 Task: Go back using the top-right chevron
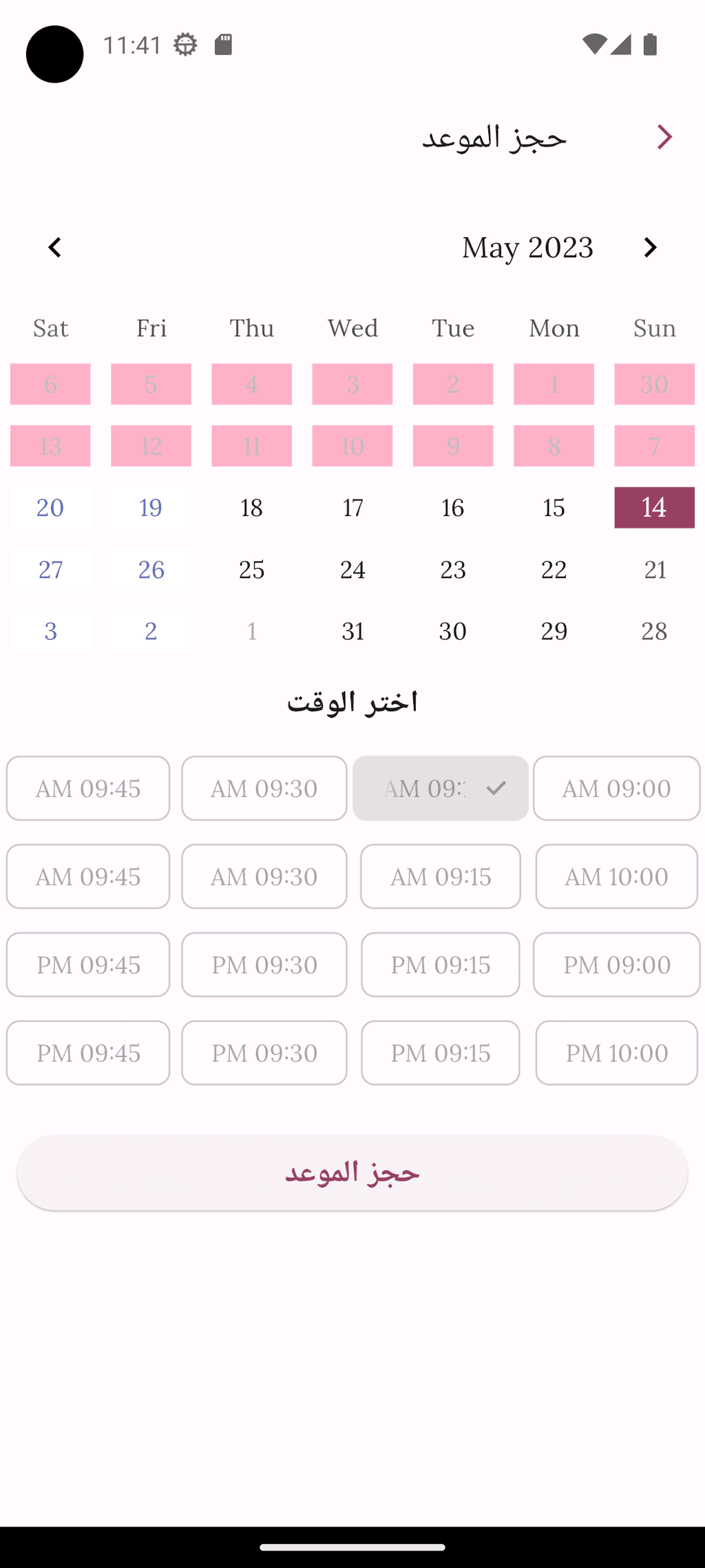pyautogui.click(x=664, y=137)
